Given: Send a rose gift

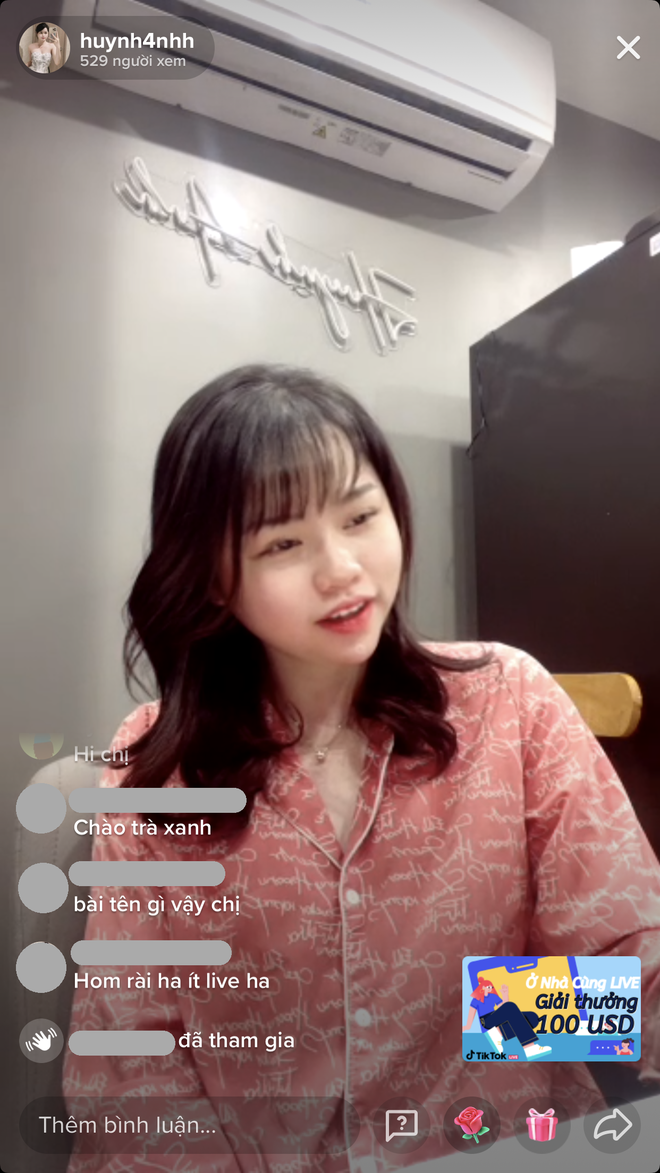Looking at the screenshot, I should [x=471, y=1125].
